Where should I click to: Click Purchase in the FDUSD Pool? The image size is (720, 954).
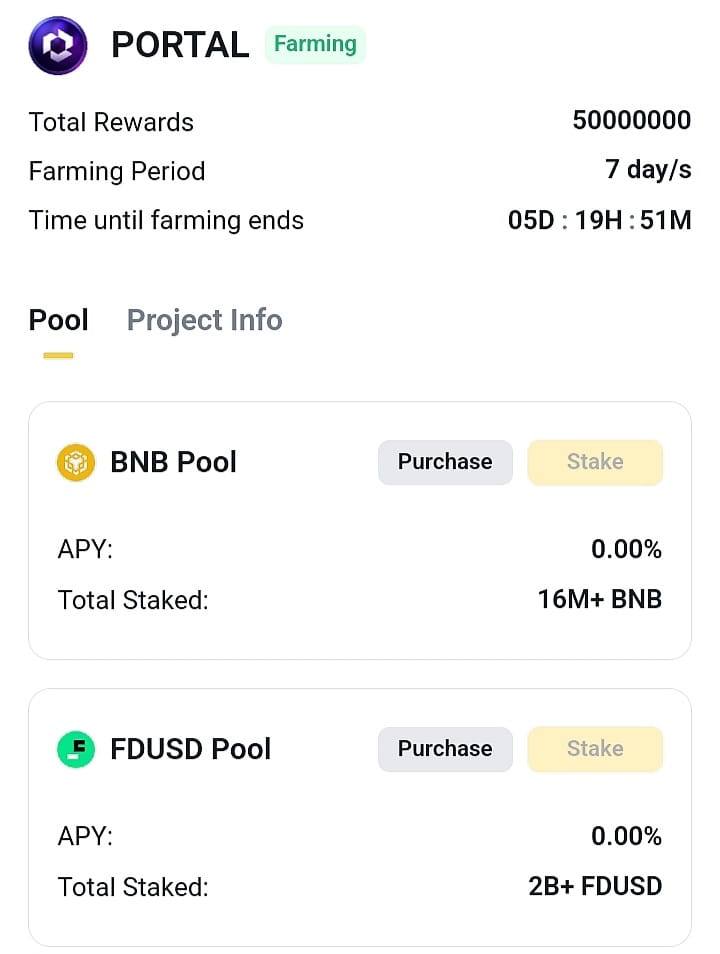[x=445, y=749]
